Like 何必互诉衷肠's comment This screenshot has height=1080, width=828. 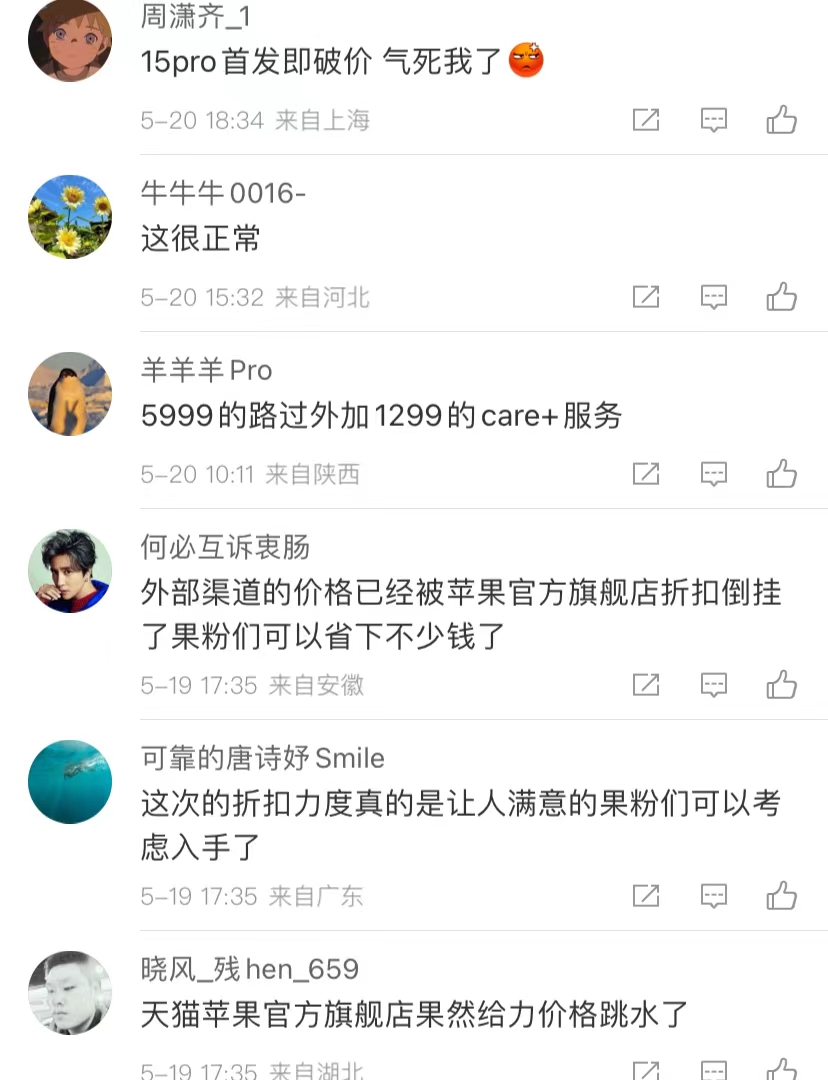[781, 685]
